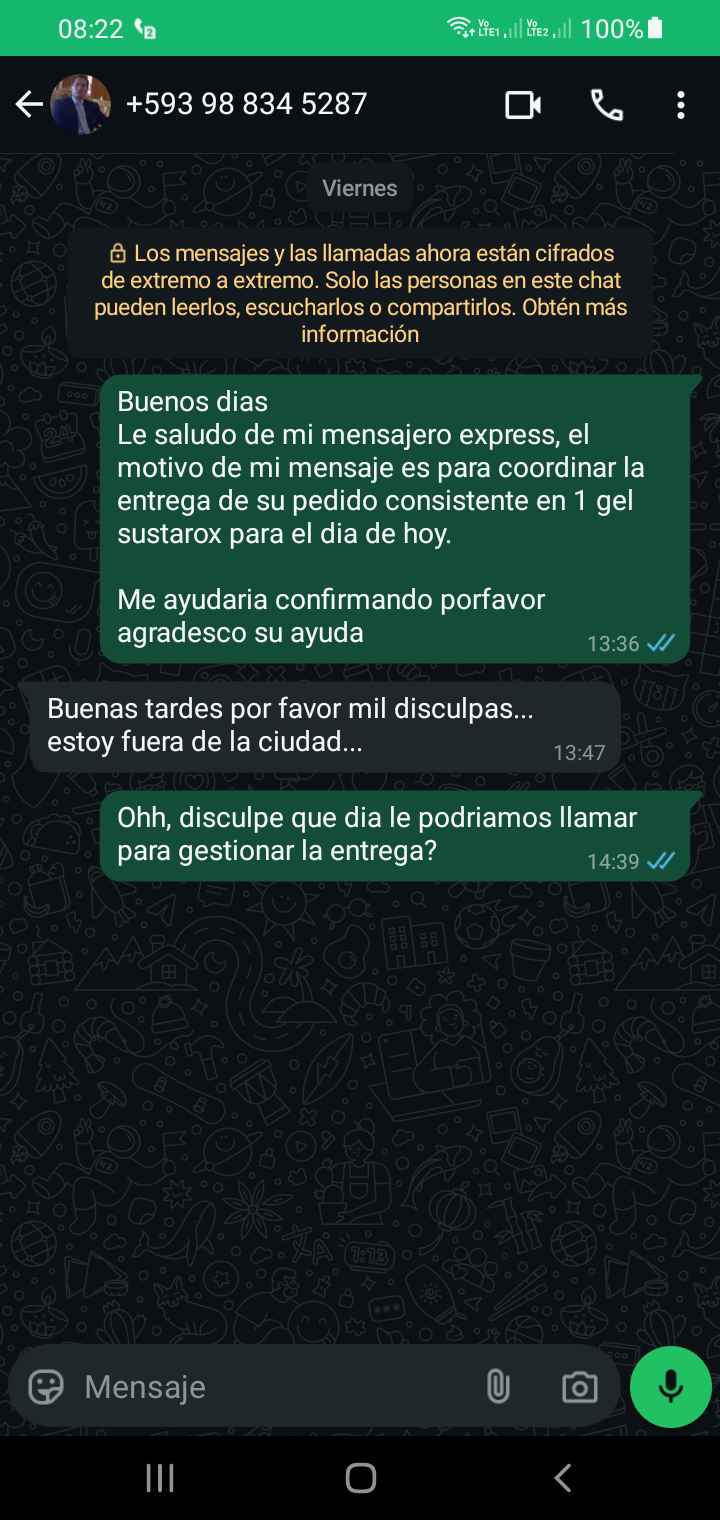This screenshot has height=1520, width=720.
Task: Focus the Mensaje text field
Action: click(270, 1386)
